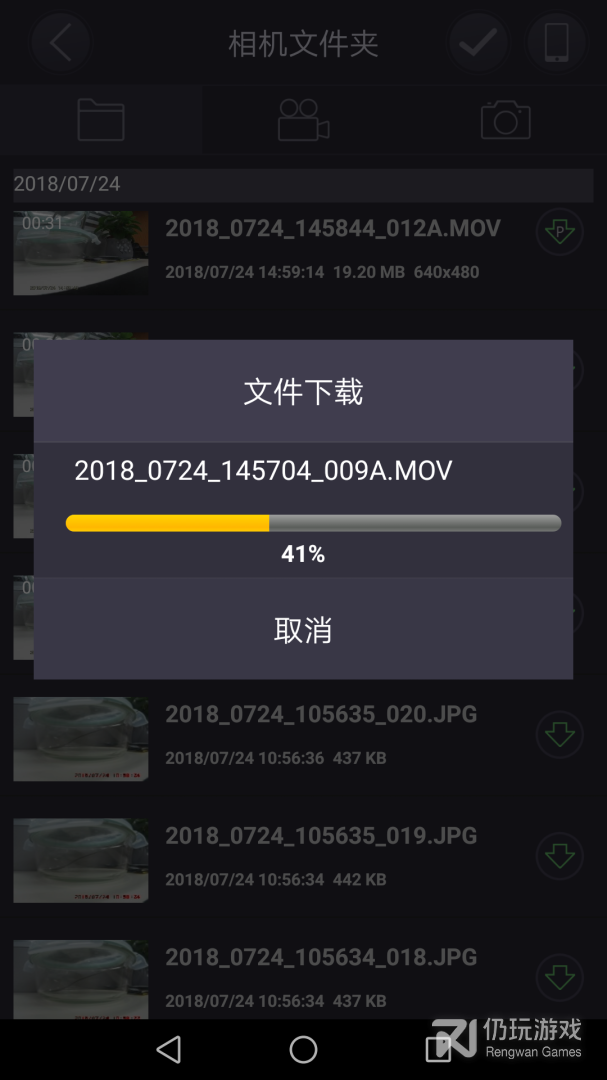Open file 2018_0724_105635_020.JPG

(x=303, y=736)
